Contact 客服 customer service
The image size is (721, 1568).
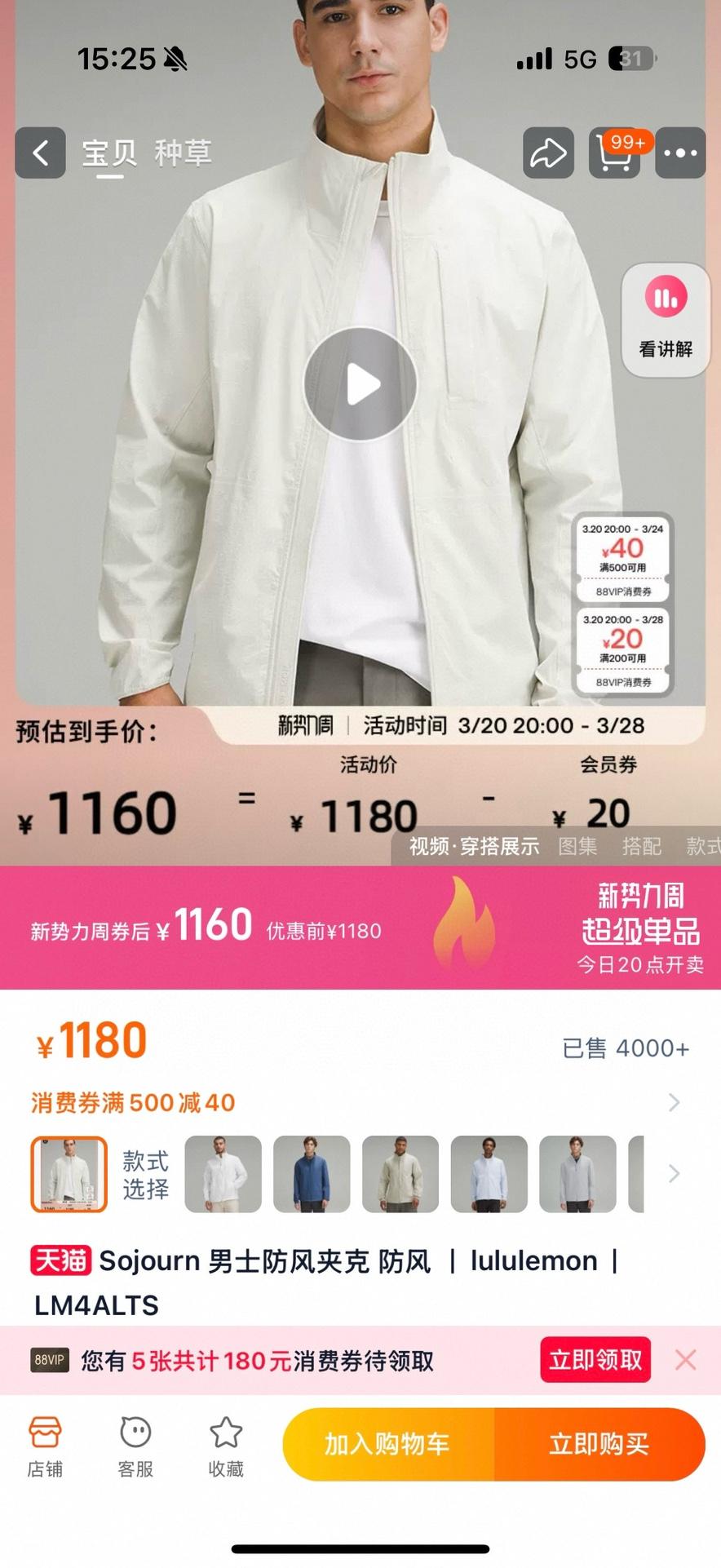click(x=135, y=1446)
